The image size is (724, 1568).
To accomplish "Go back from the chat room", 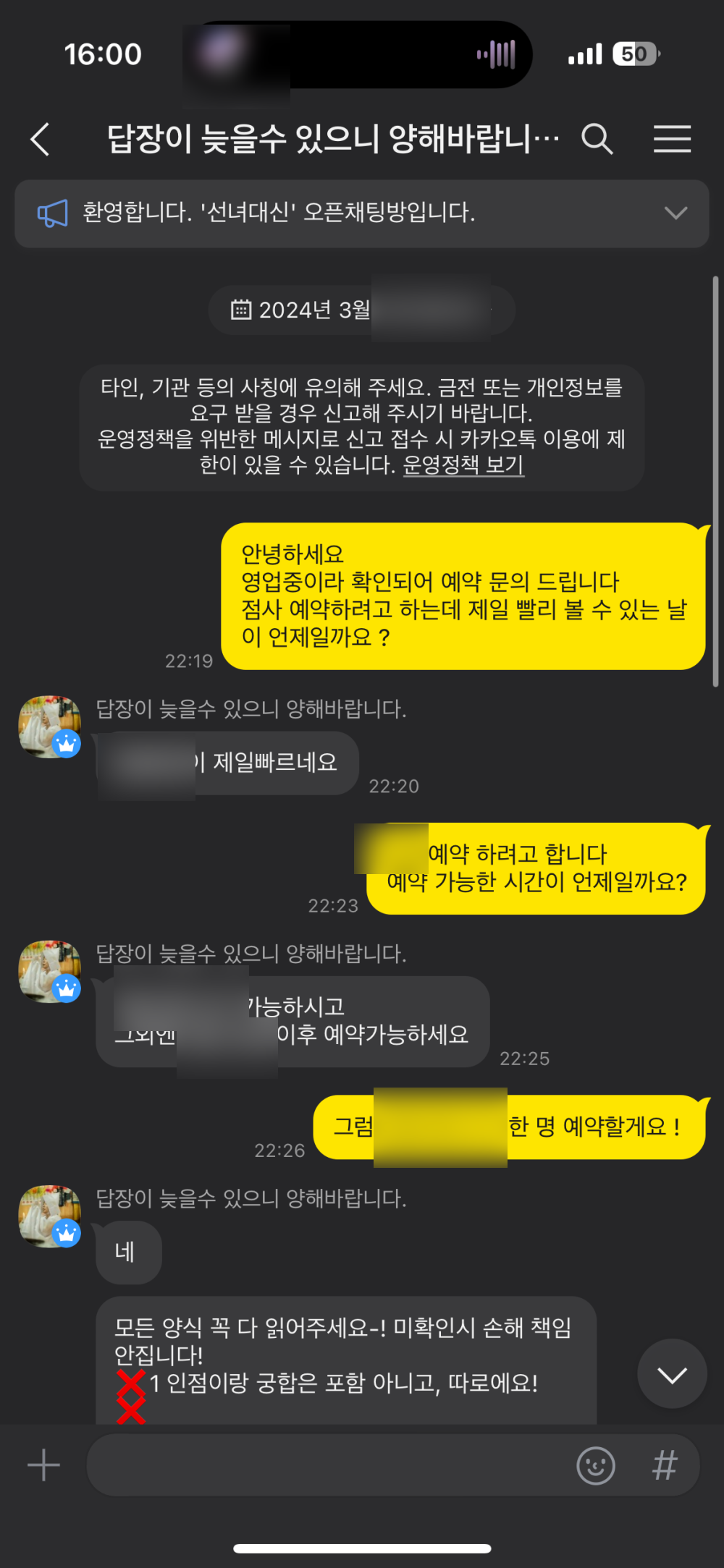I will click(41, 139).
